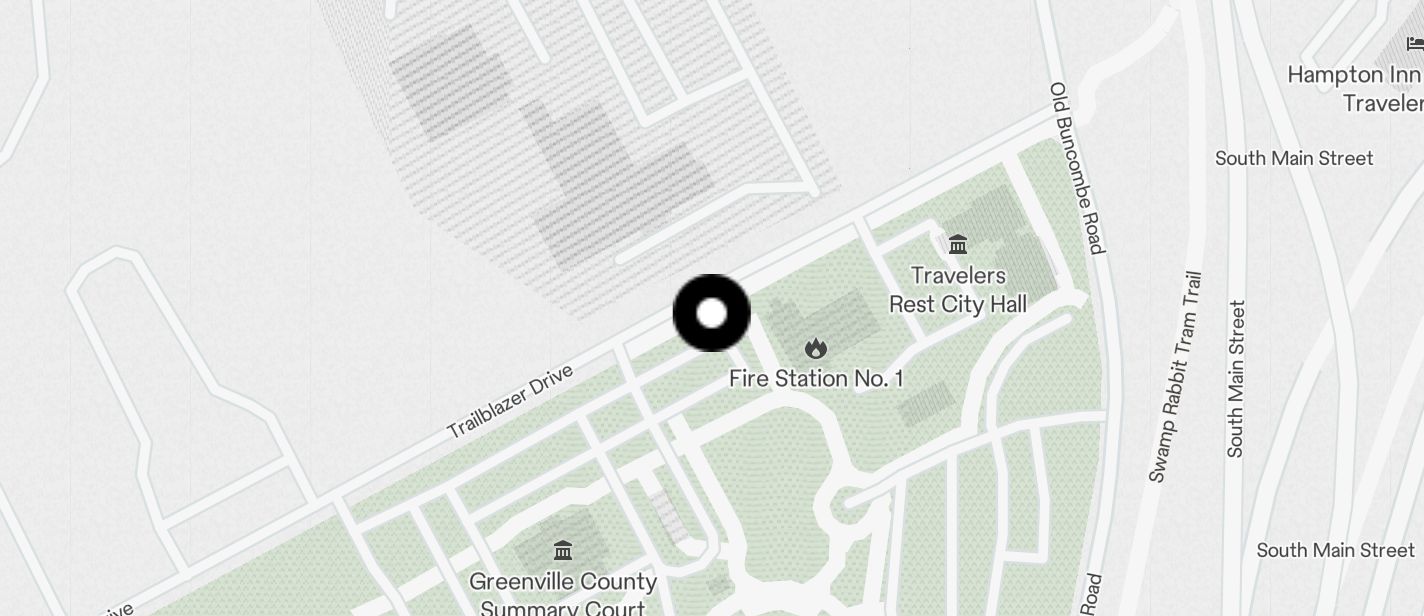Select Greenville County Summary Court marker
1424x616 pixels.
pyautogui.click(x=563, y=551)
